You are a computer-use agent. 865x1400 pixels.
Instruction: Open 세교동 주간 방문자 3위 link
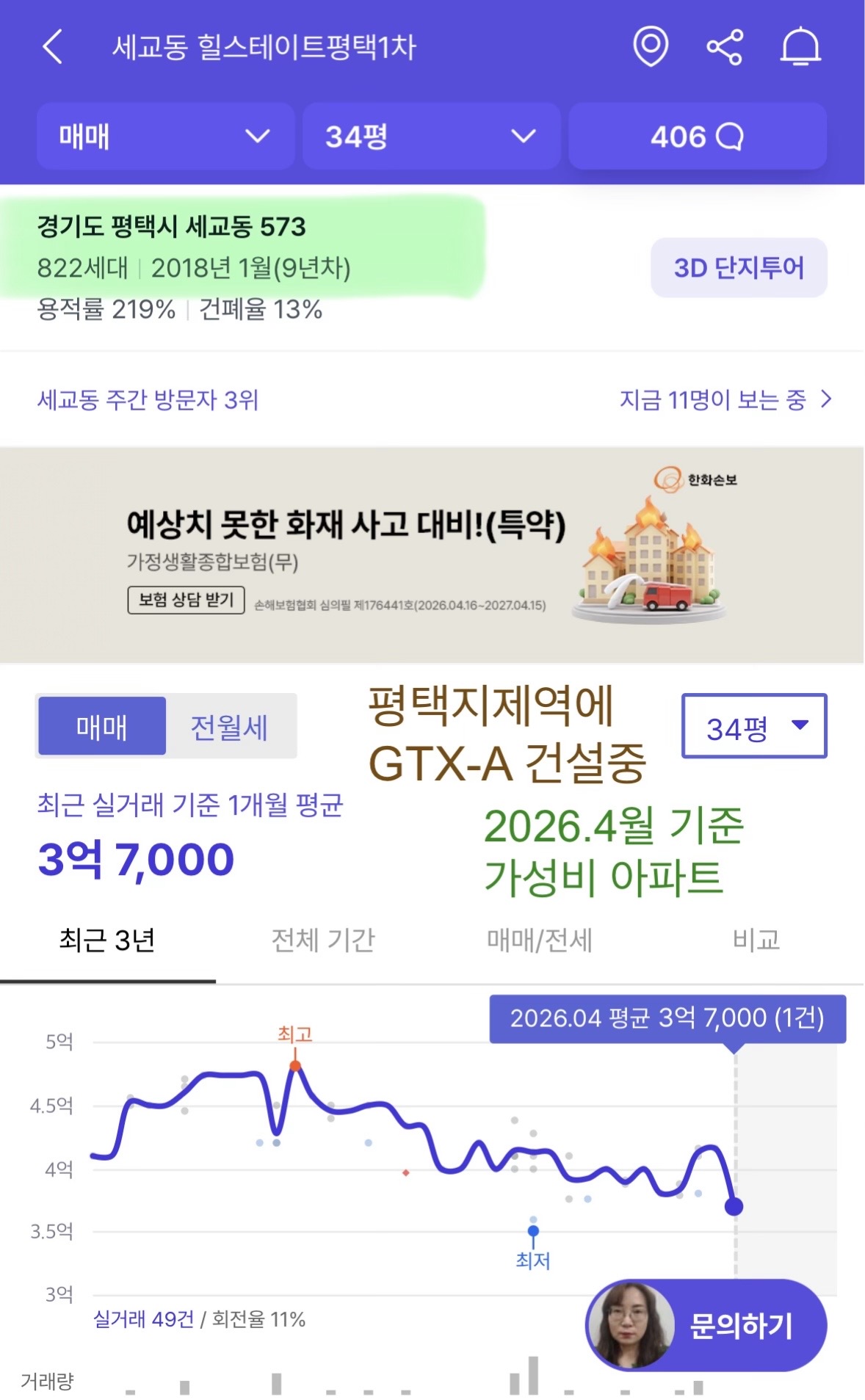[x=148, y=400]
